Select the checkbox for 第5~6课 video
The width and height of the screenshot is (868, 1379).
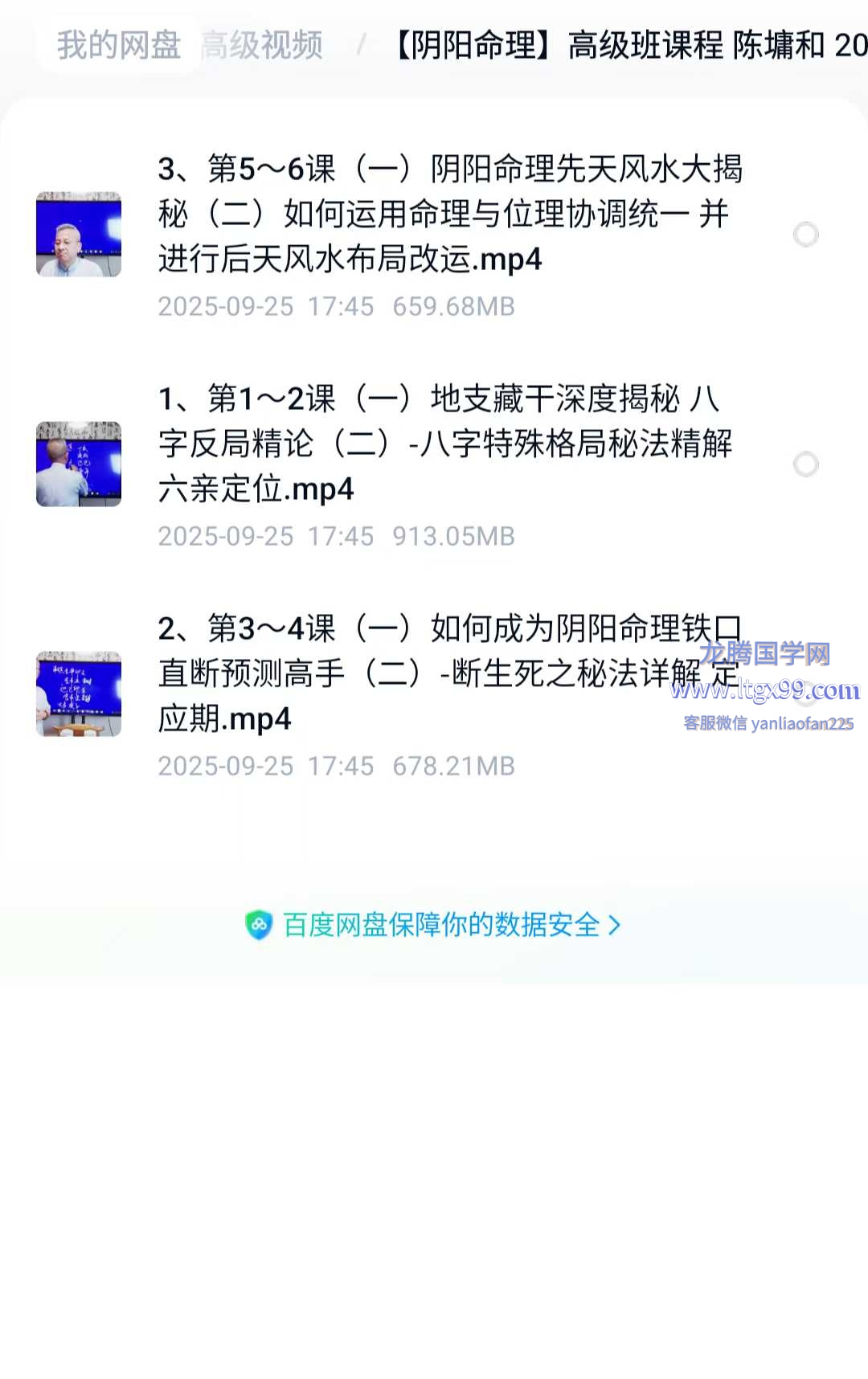[x=805, y=235]
